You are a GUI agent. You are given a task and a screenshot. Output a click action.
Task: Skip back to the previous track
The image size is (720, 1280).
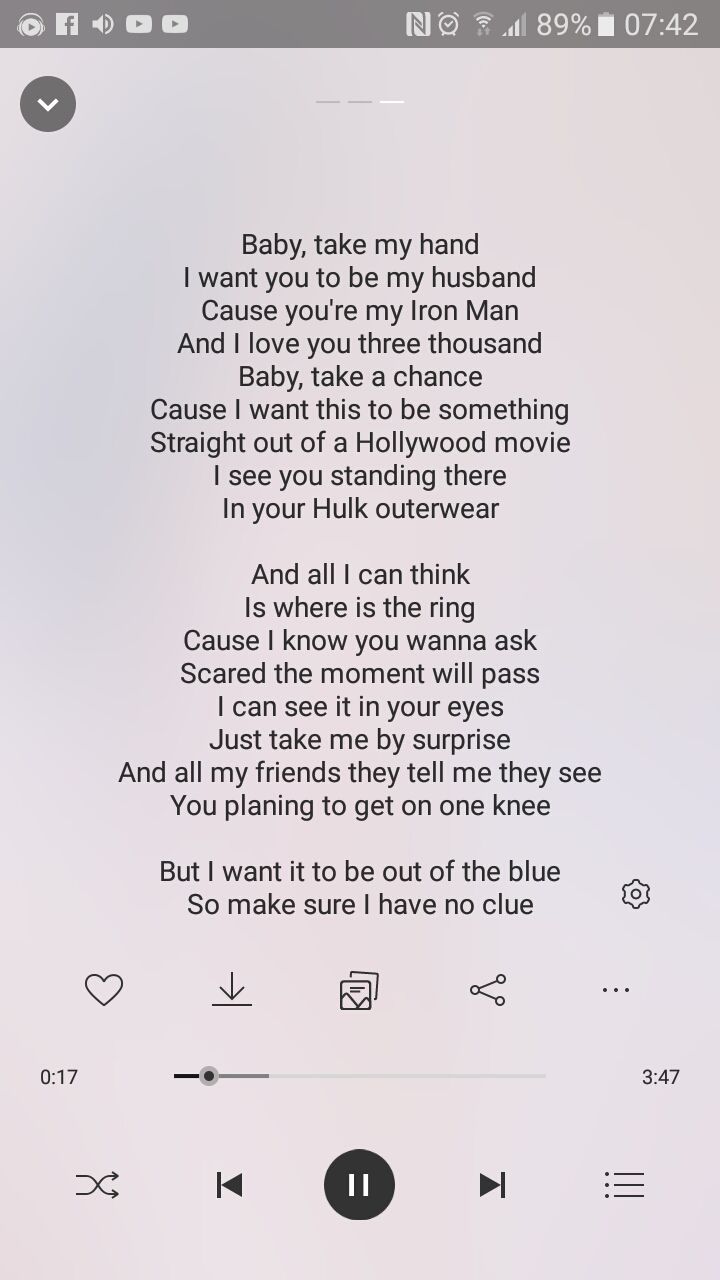click(x=230, y=1185)
